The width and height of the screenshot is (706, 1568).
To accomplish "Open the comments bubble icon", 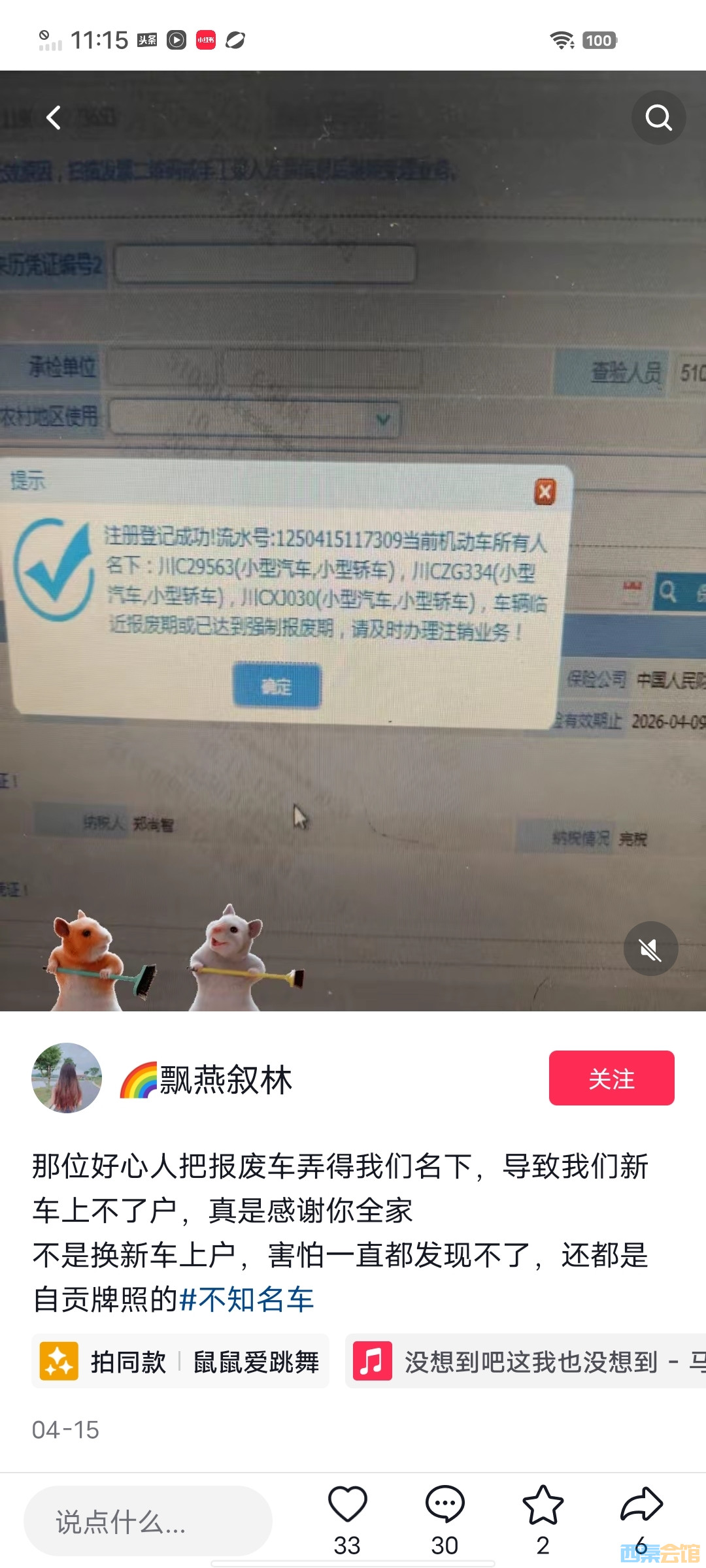I will [x=445, y=1505].
